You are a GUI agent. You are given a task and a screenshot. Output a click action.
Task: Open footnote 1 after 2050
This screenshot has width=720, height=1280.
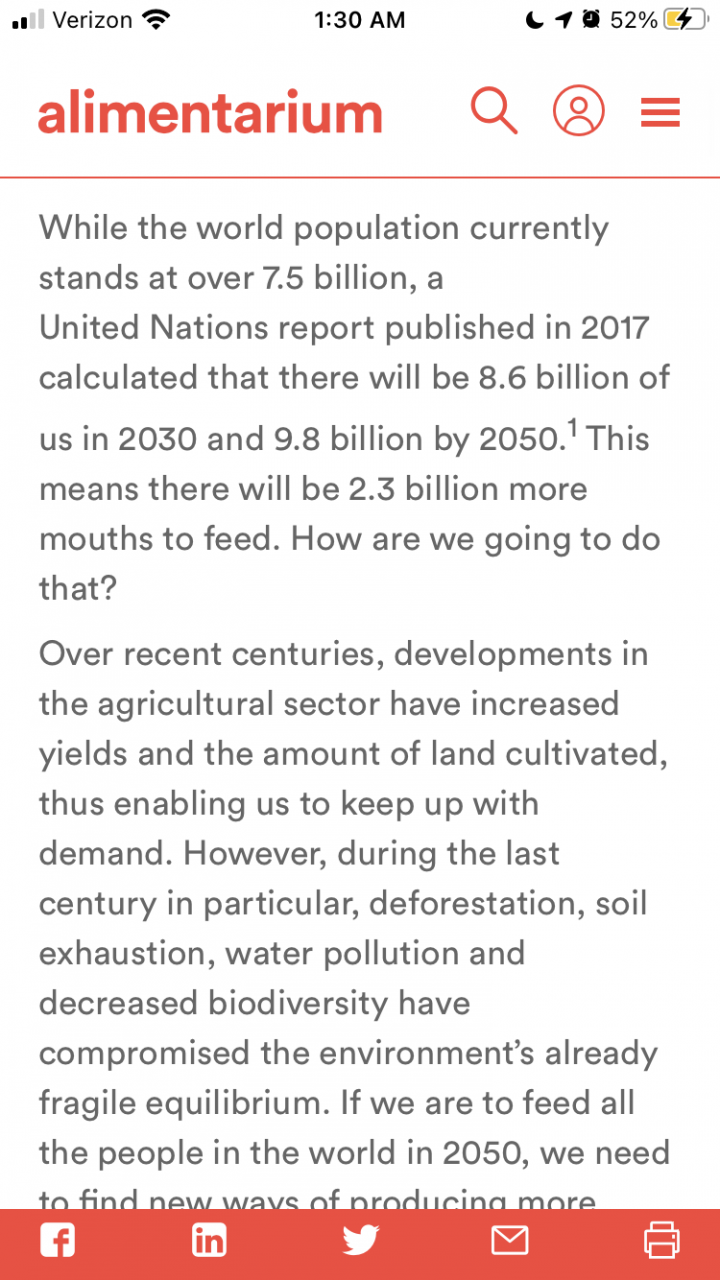click(x=573, y=430)
